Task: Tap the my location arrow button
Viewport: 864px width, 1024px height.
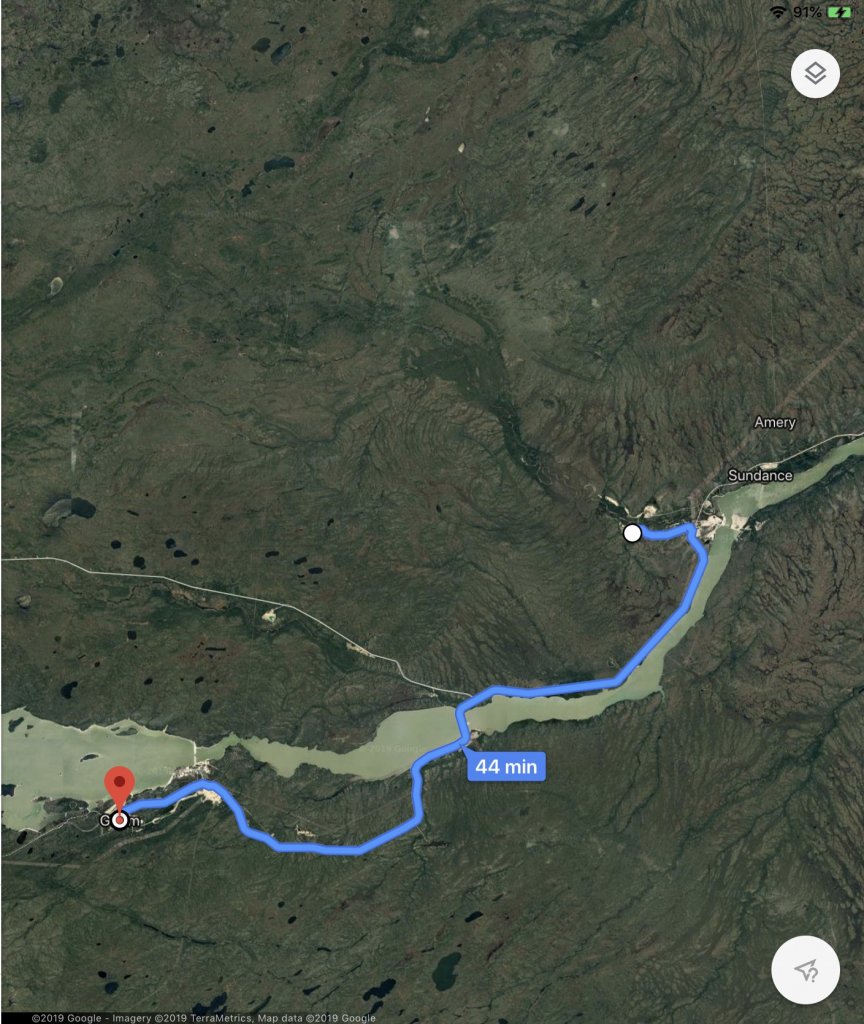Action: pos(805,969)
